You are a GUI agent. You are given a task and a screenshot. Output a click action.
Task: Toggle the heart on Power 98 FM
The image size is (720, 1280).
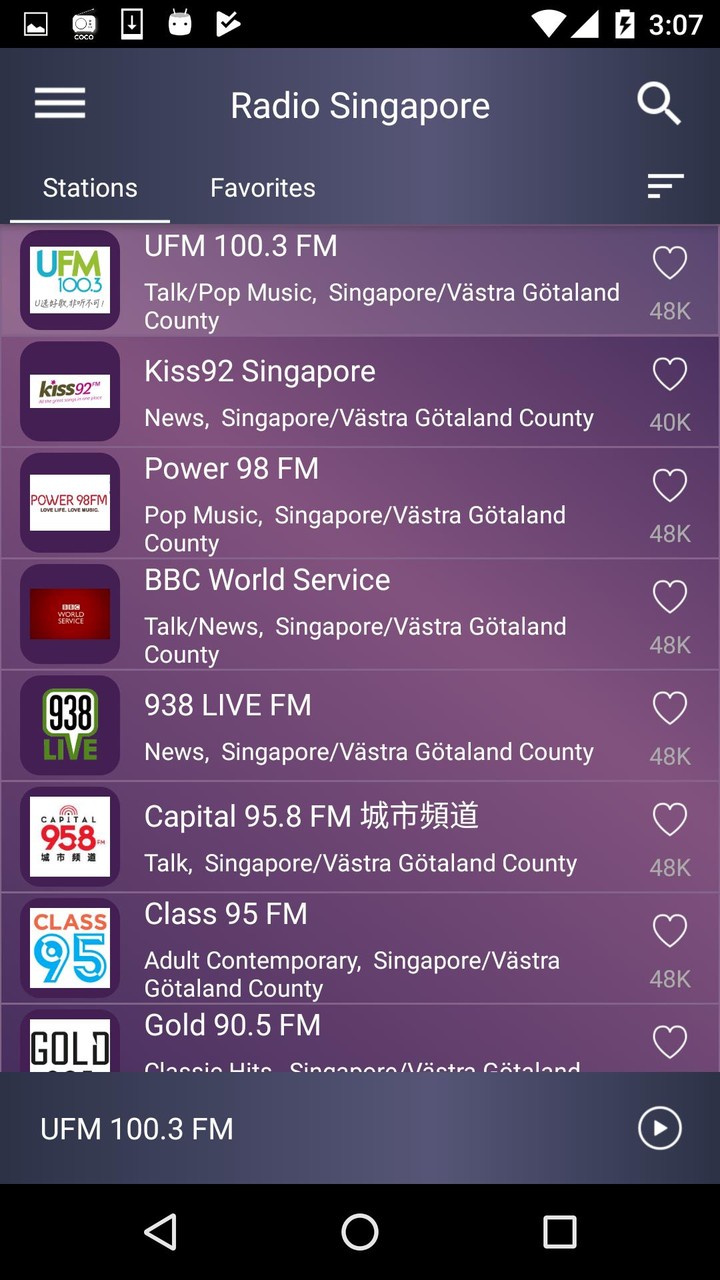pyautogui.click(x=670, y=485)
